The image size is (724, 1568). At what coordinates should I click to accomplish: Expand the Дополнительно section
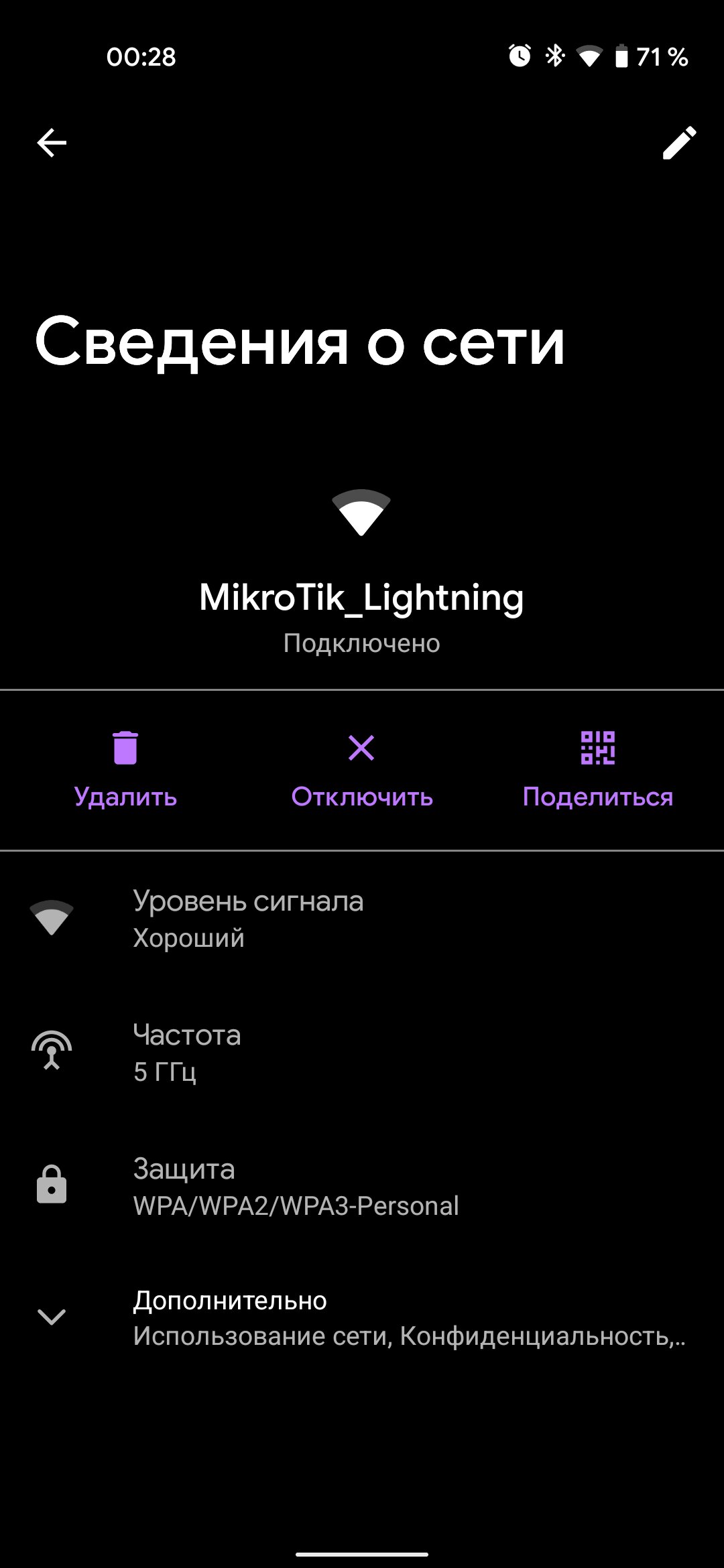[362, 1318]
